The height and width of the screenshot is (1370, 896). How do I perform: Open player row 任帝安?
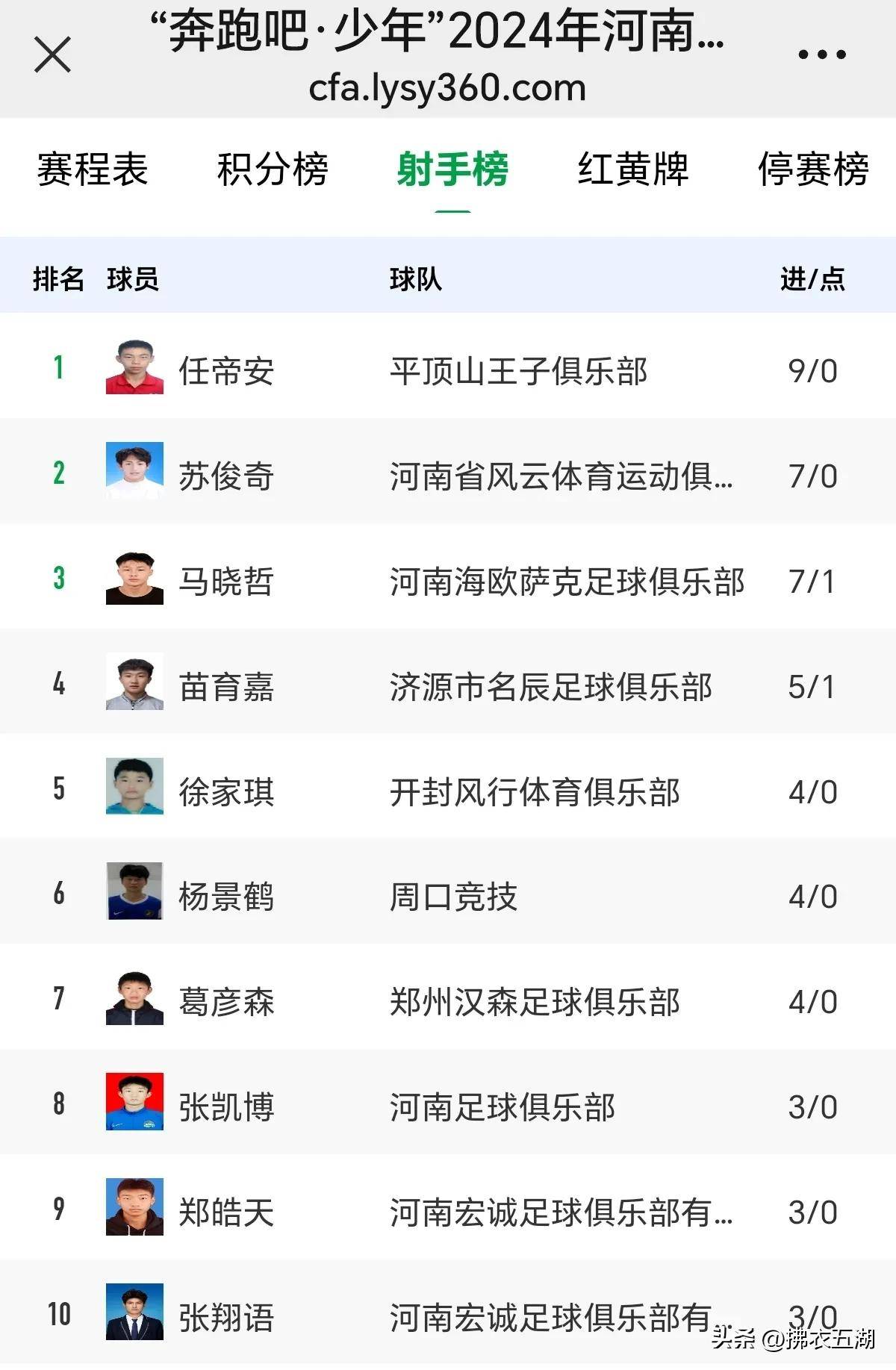pos(226,371)
